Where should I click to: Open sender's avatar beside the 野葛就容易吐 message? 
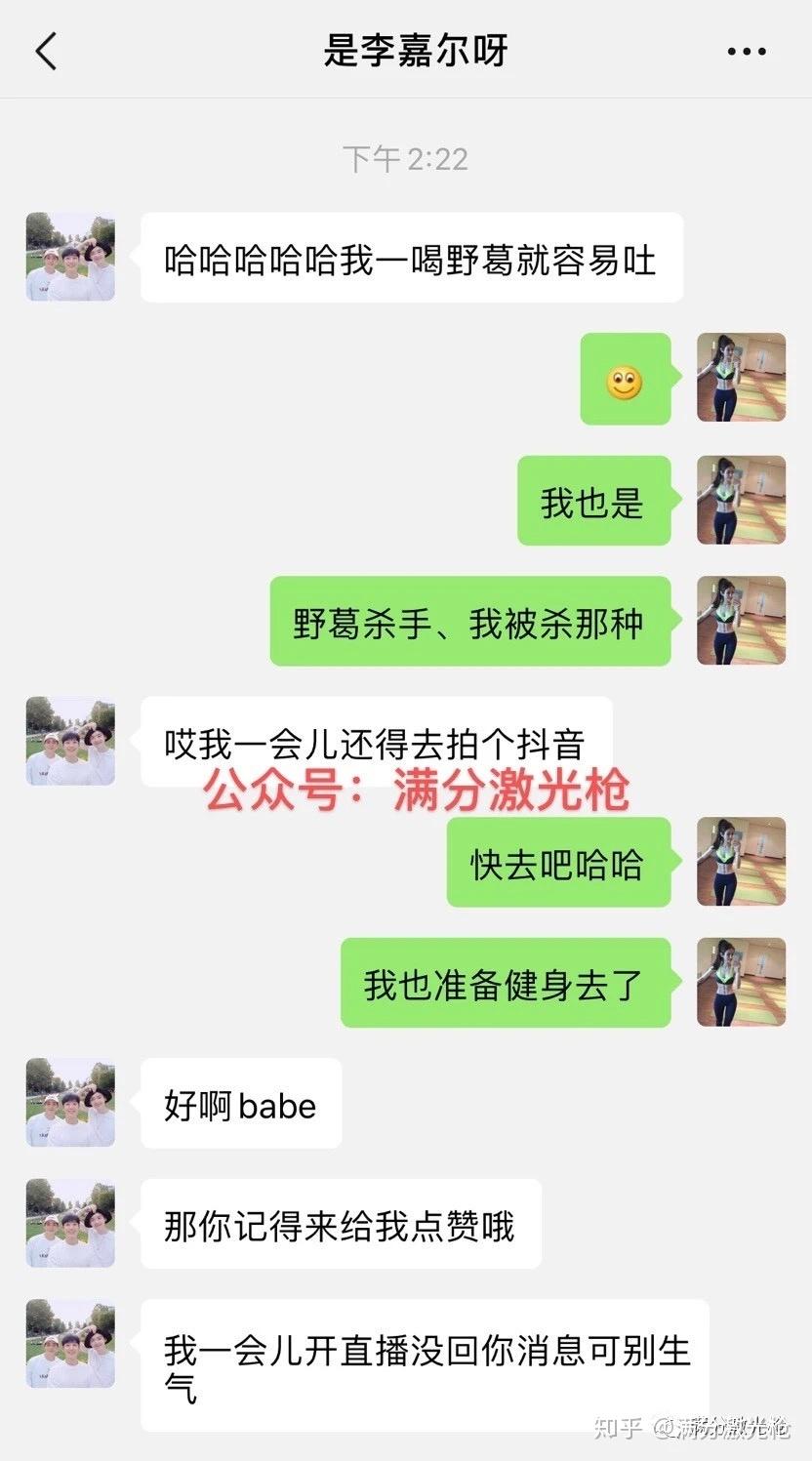[x=70, y=257]
